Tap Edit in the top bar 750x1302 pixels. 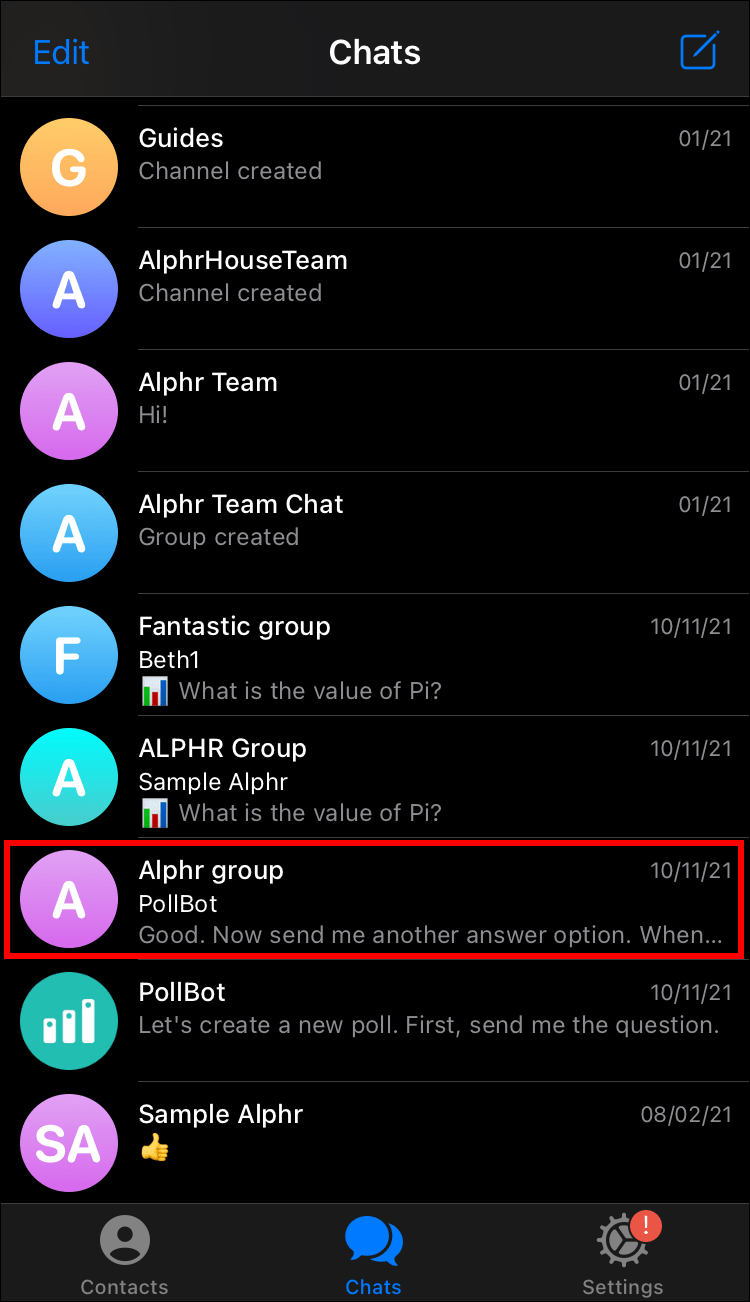[61, 52]
